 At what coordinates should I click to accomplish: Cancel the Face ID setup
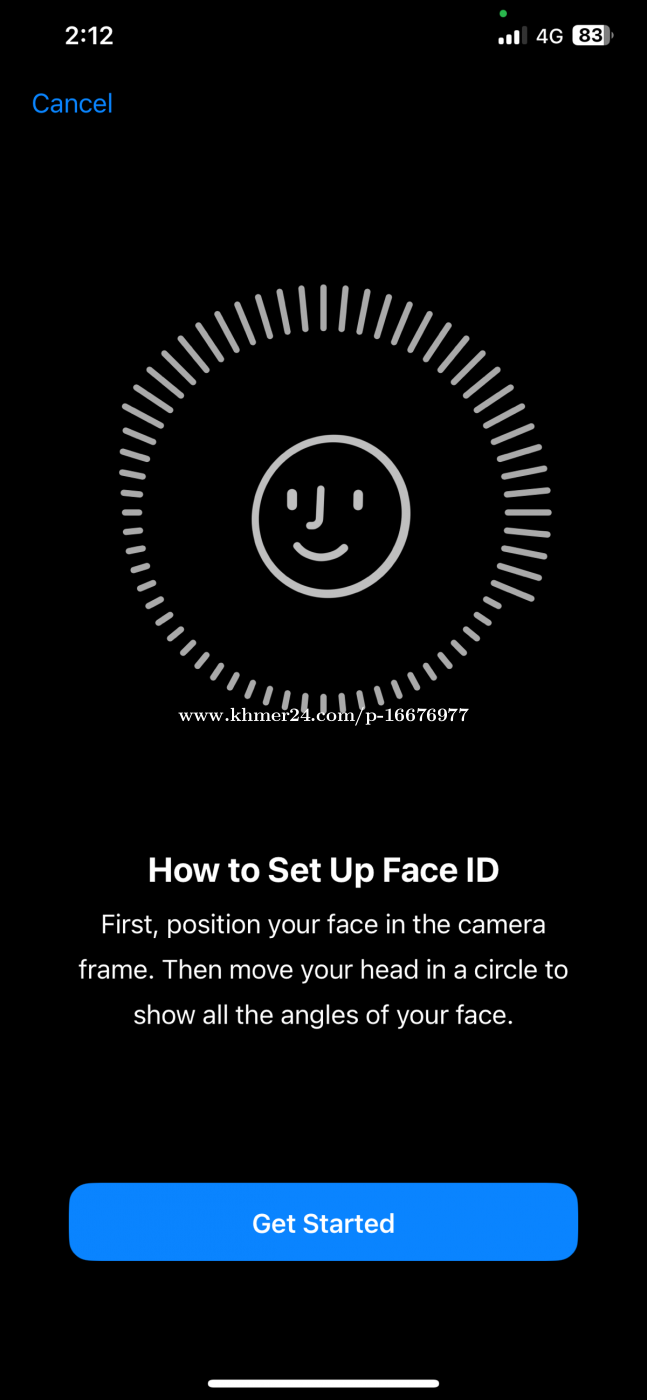click(x=72, y=104)
